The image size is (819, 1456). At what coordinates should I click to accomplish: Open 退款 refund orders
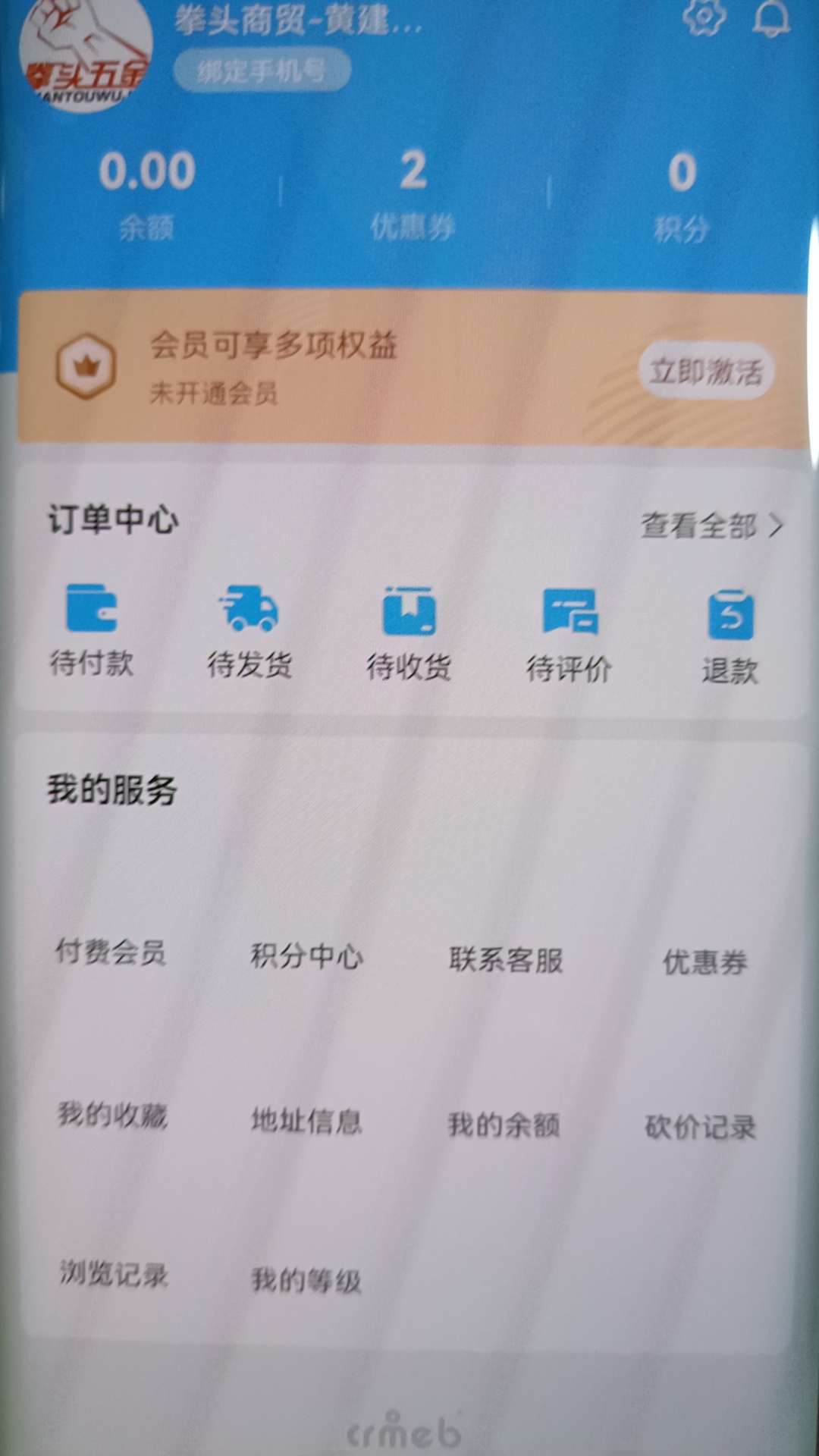(730, 637)
